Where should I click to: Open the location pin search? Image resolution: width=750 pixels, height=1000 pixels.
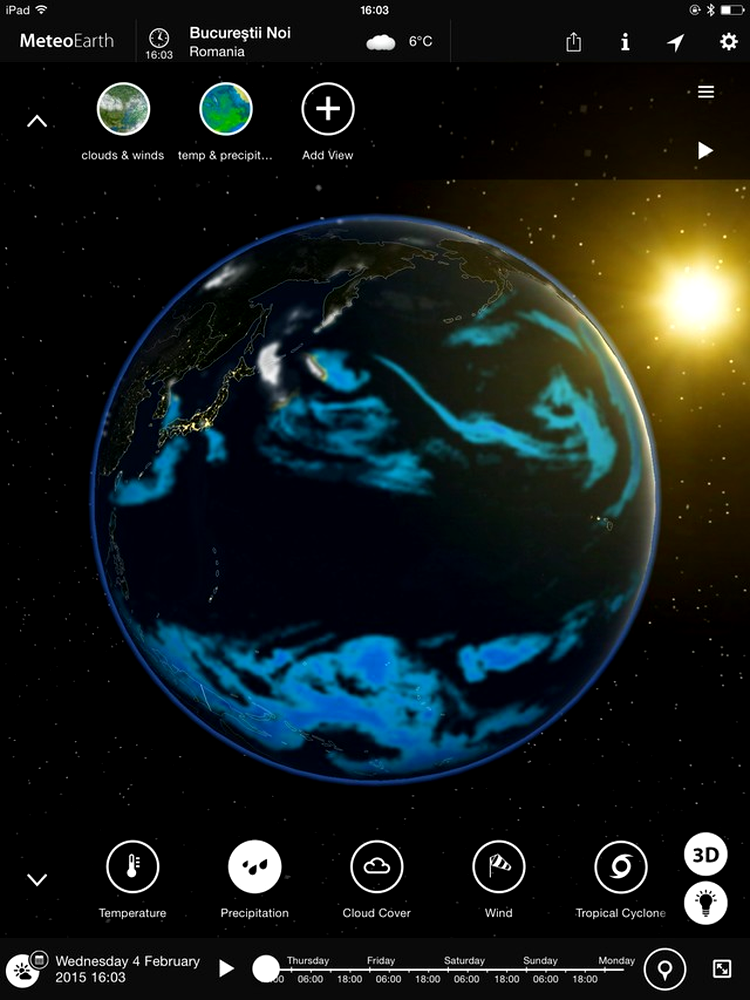click(x=665, y=968)
